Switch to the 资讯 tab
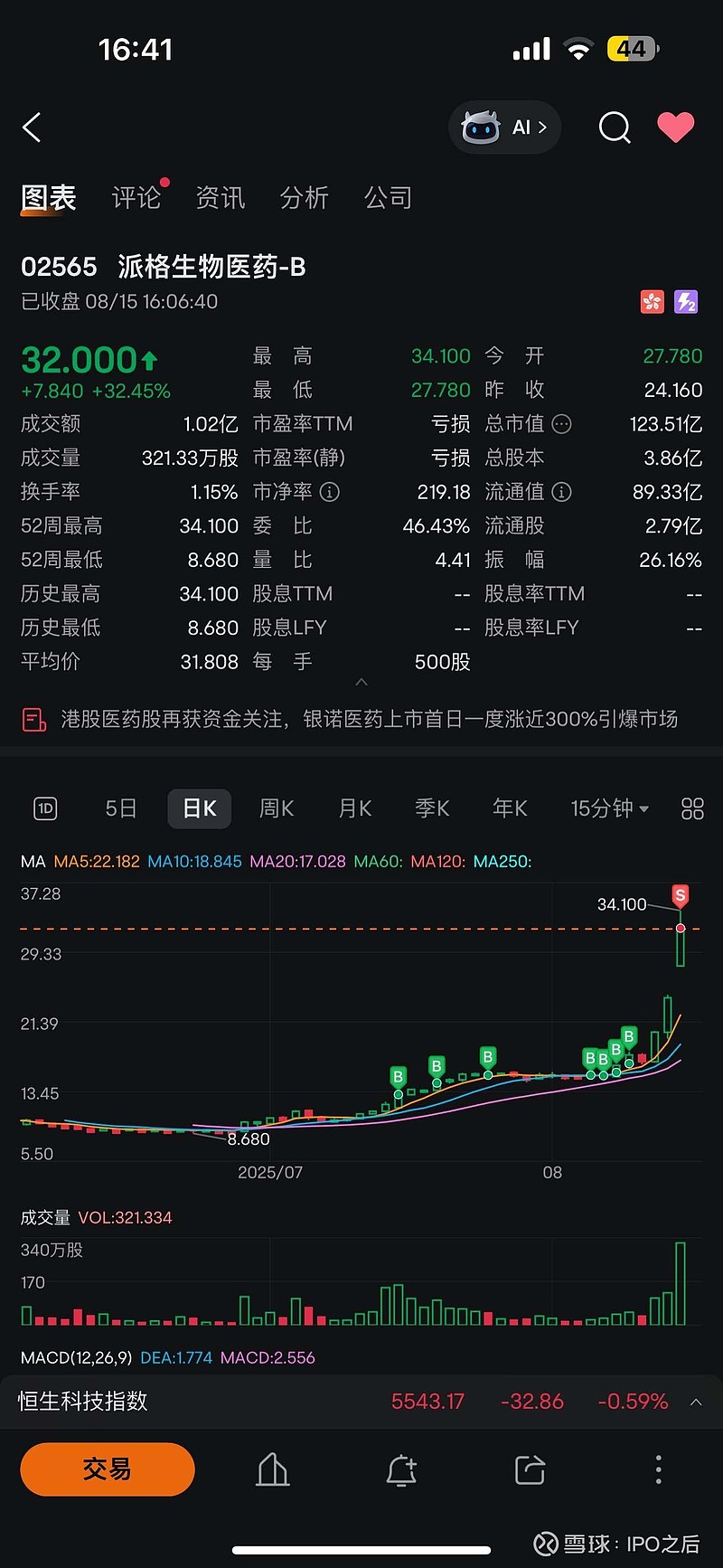Image resolution: width=723 pixels, height=1568 pixels. tap(220, 198)
